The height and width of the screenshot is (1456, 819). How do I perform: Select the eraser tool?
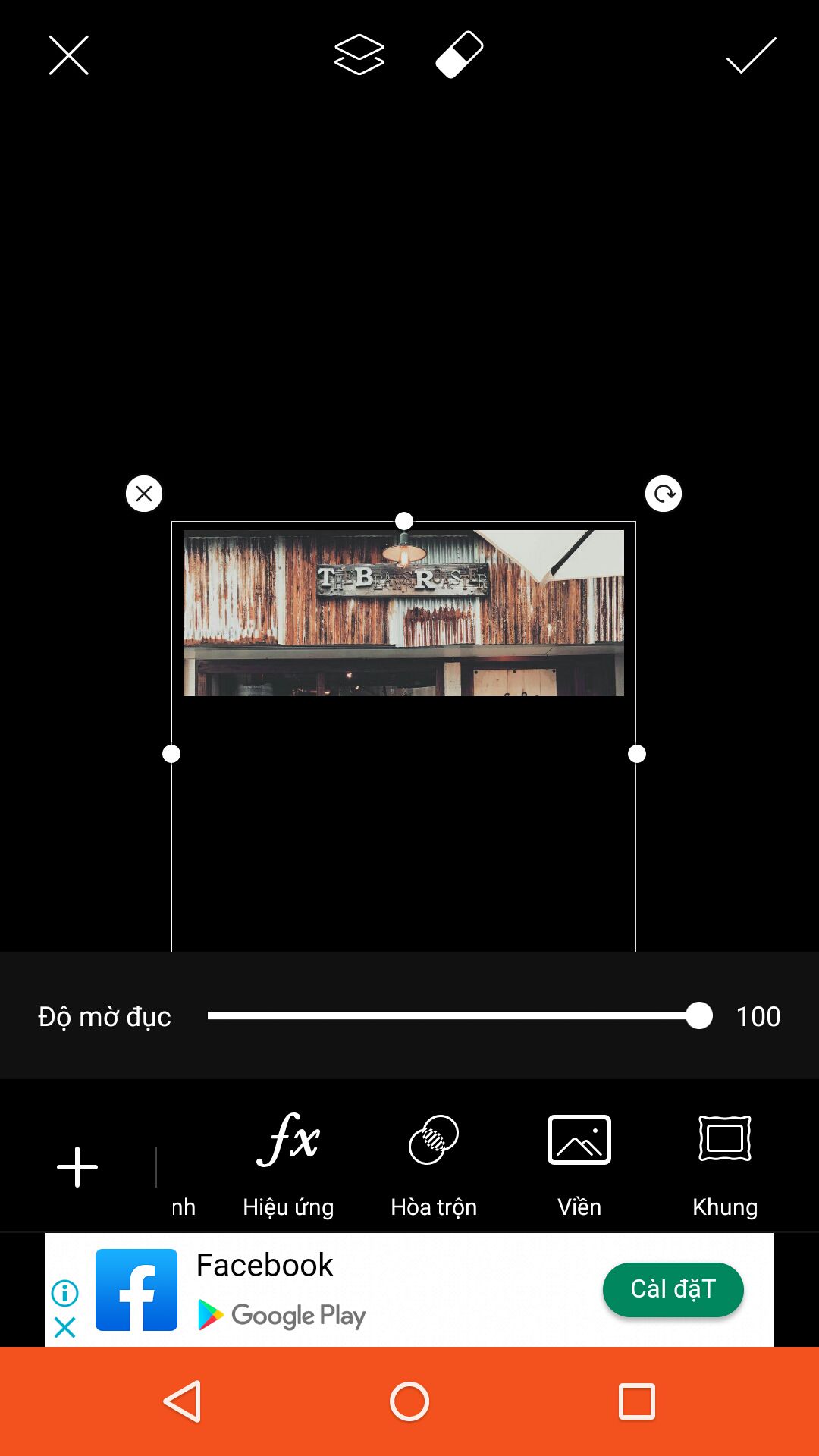(460, 55)
